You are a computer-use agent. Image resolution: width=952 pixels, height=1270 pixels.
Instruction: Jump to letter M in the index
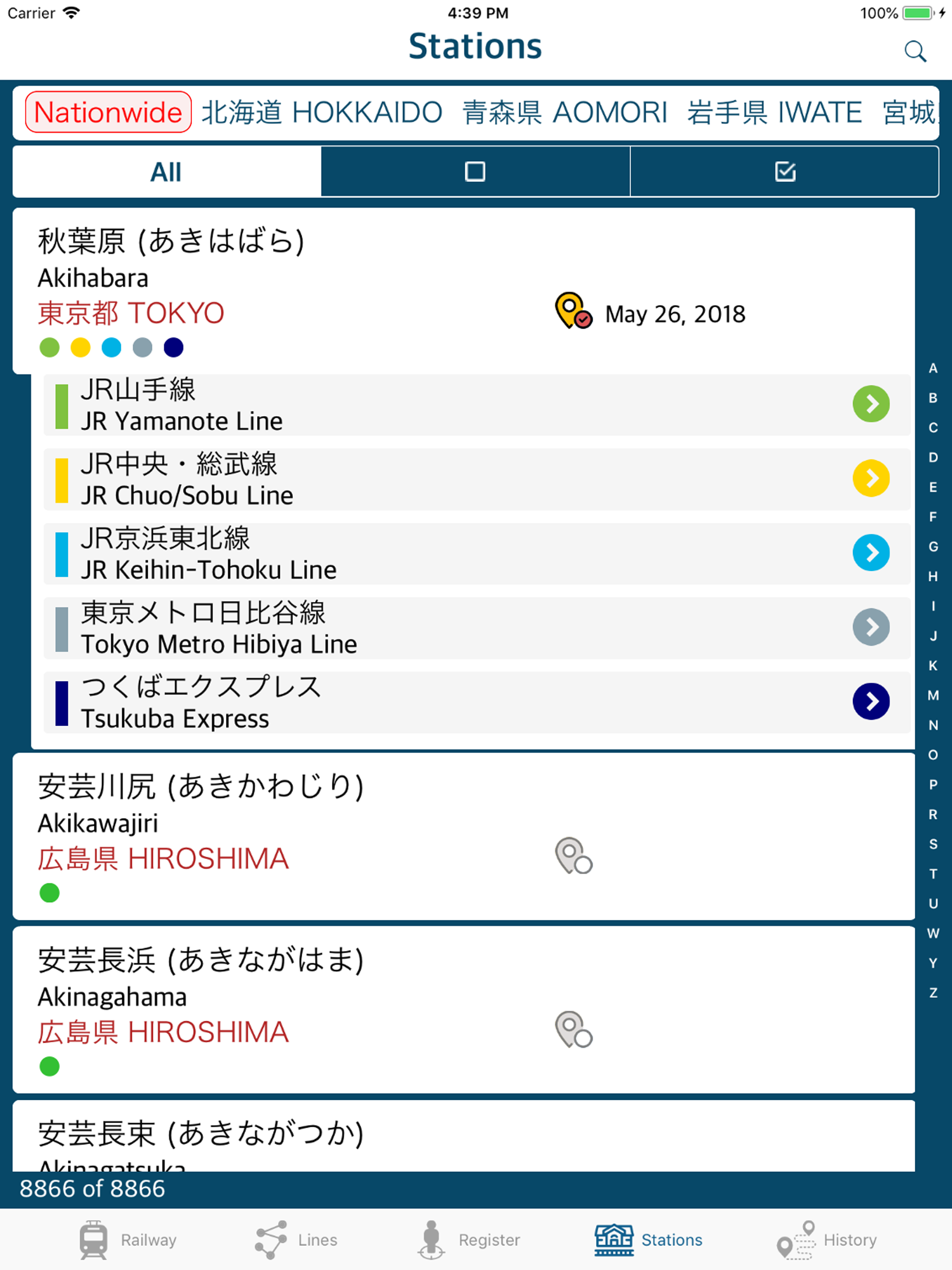click(932, 695)
